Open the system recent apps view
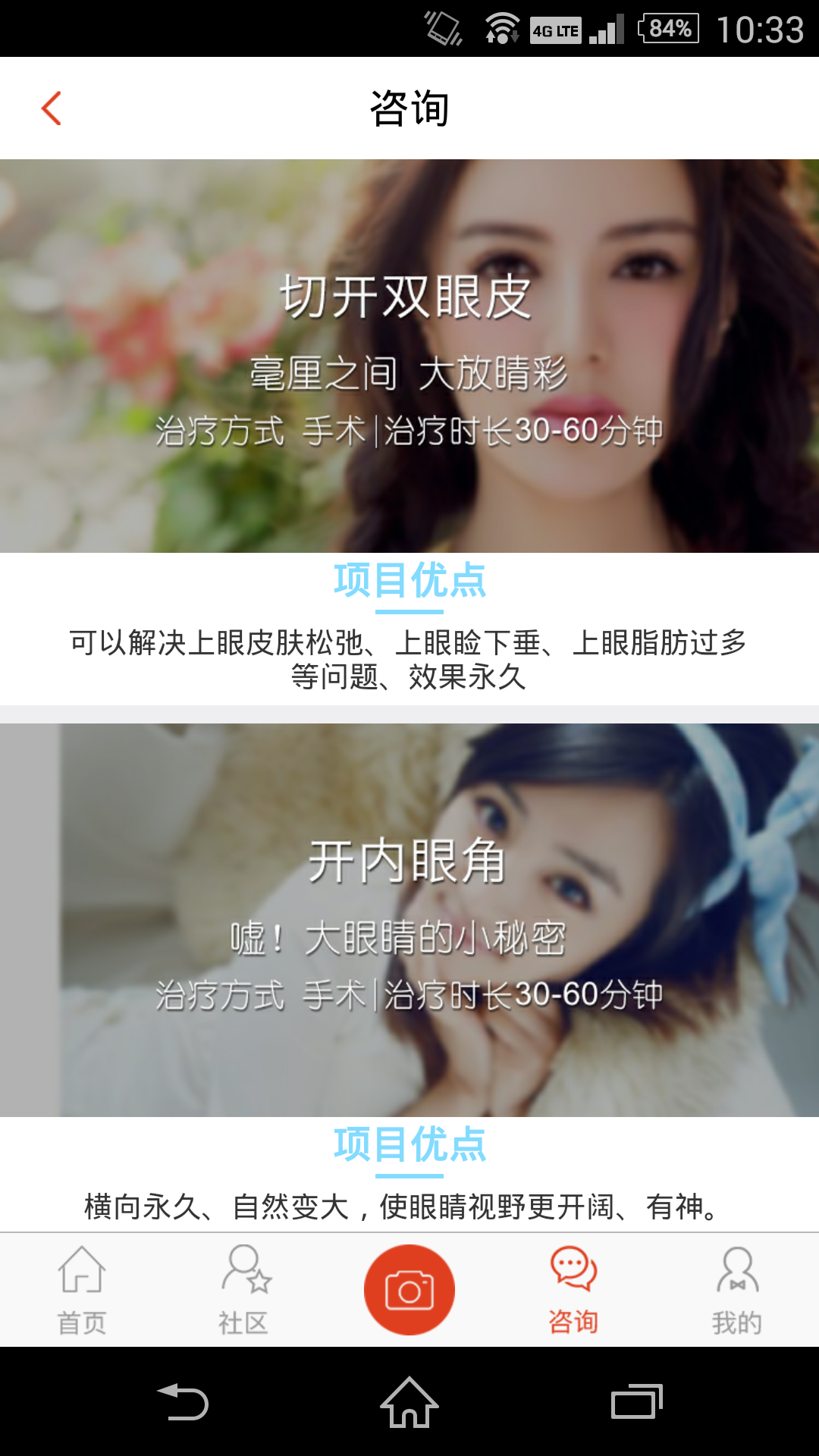 click(x=637, y=1402)
